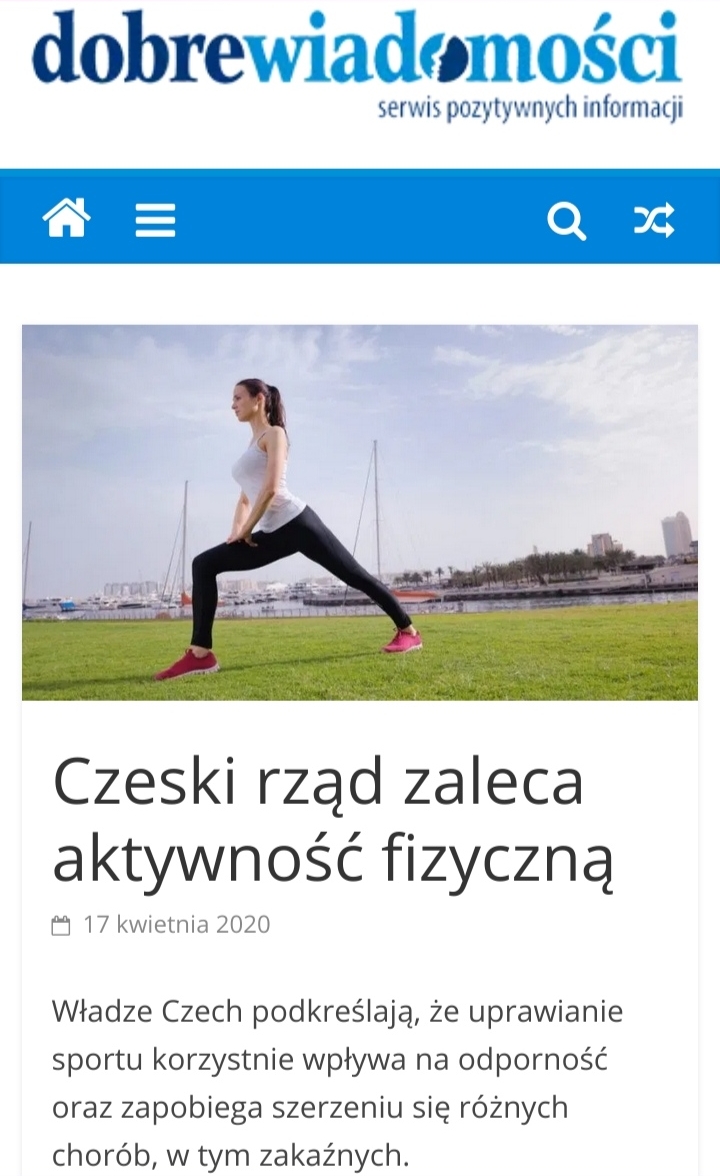720x1176 pixels.
Task: Open the article's featured photo
Action: coord(360,512)
